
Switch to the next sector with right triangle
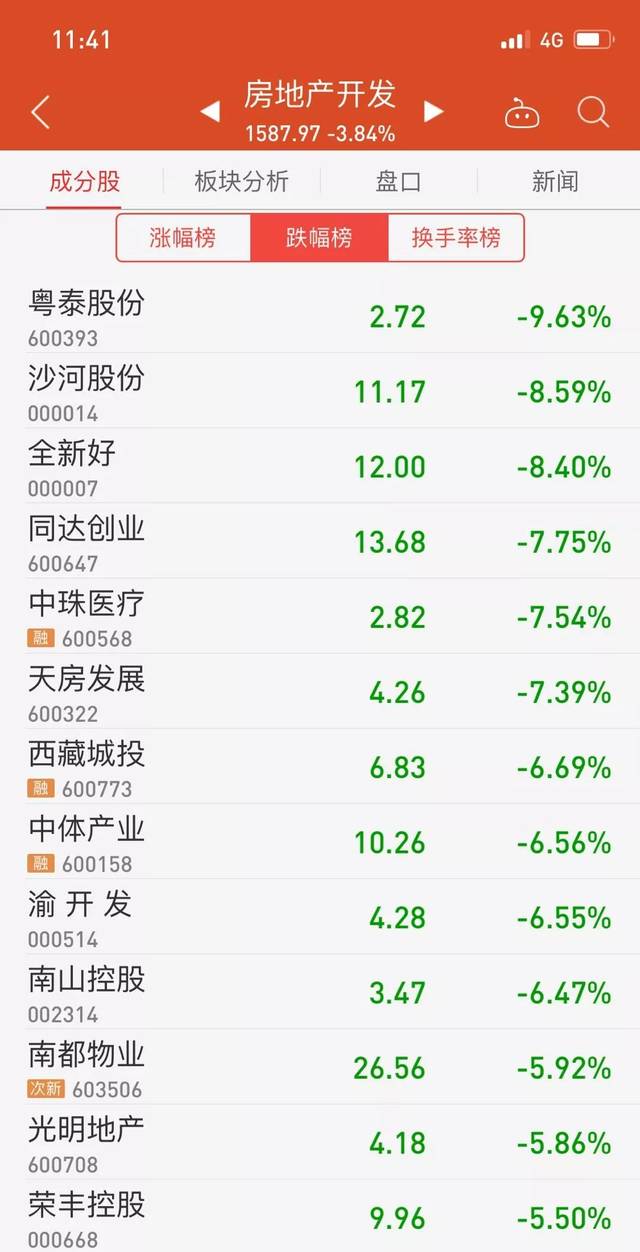[x=434, y=111]
